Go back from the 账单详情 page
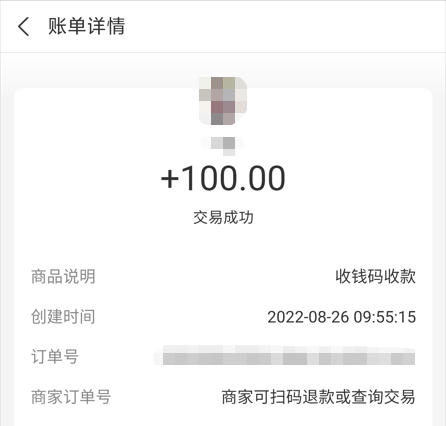The image size is (446, 426). (24, 27)
